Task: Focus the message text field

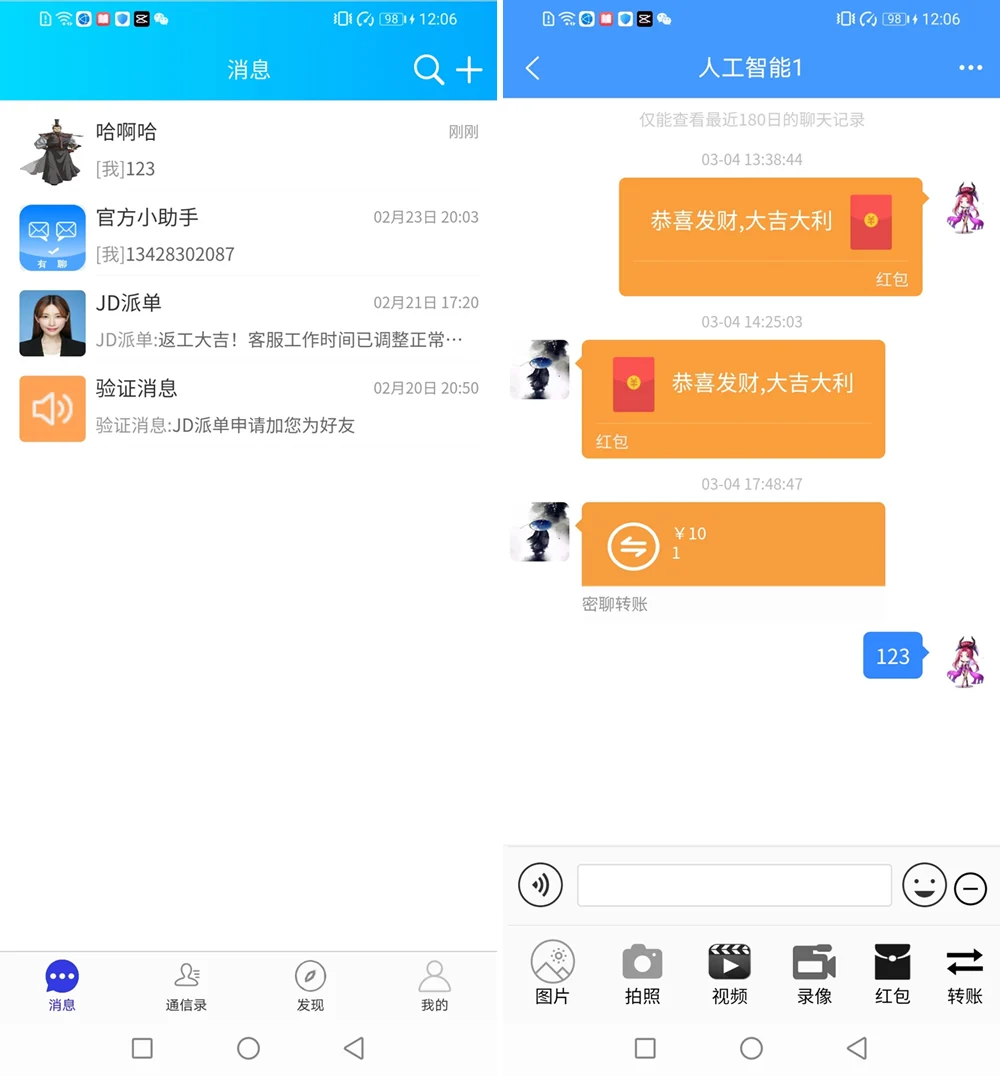Action: pos(734,885)
